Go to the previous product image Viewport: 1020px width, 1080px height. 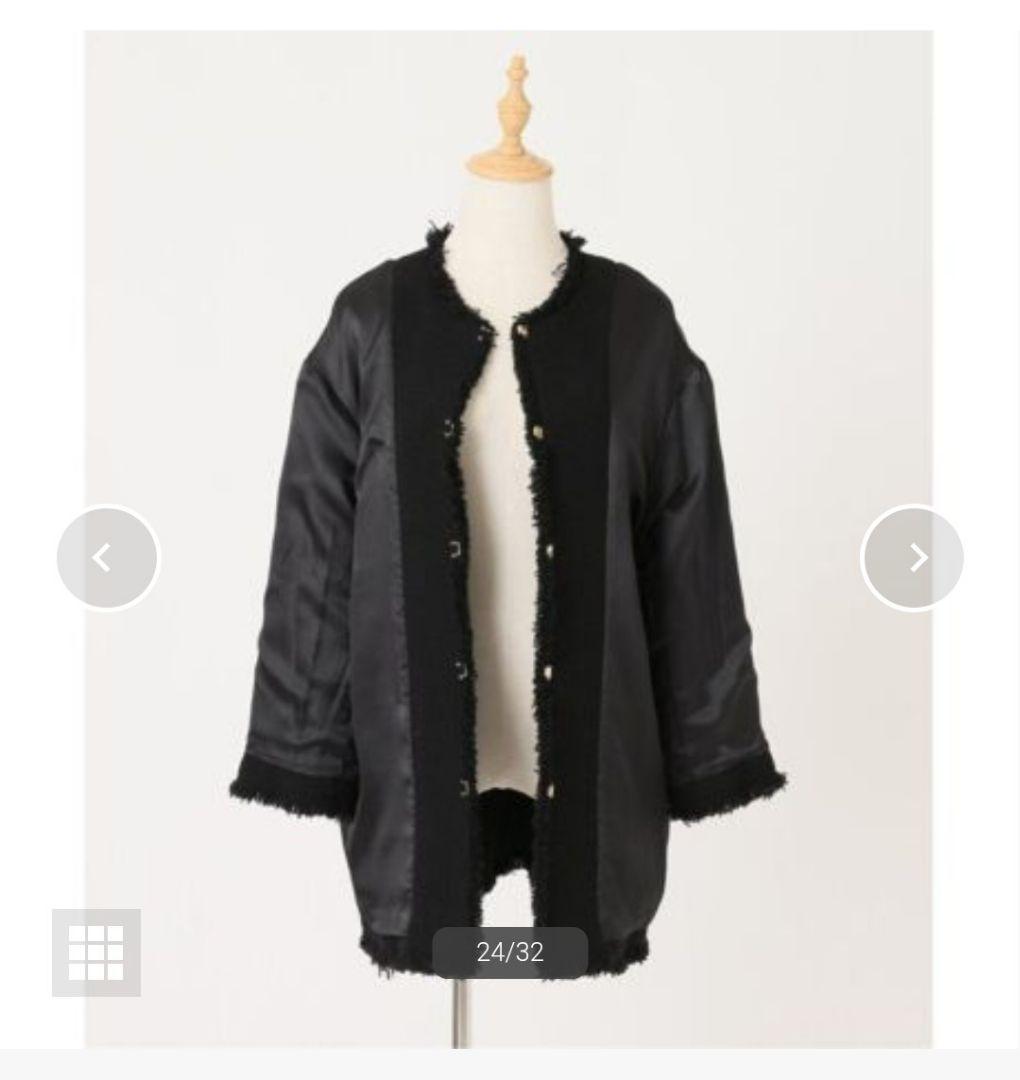click(x=107, y=558)
